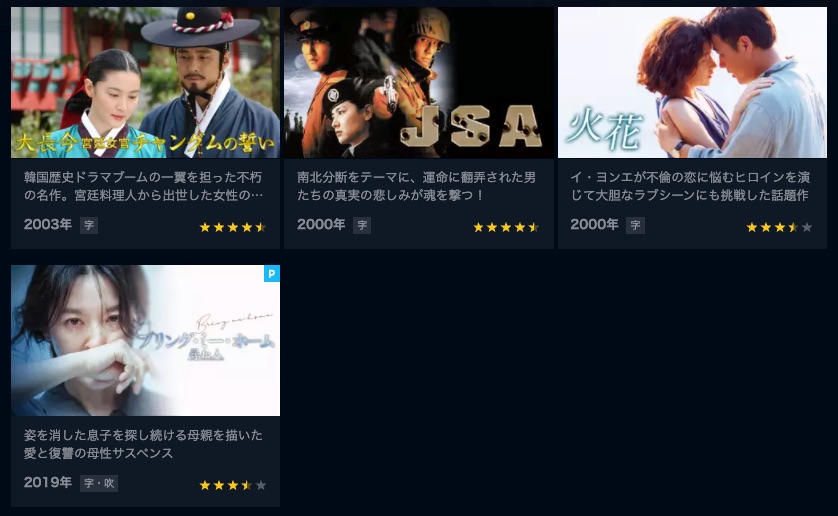The height and width of the screenshot is (516, 838).
Task: Open the JSA movie card
Action: pyautogui.click(x=418, y=85)
